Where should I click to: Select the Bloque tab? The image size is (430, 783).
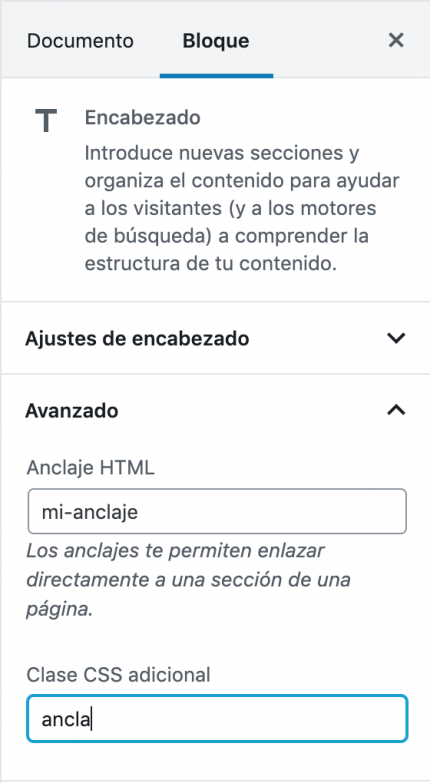[x=216, y=41]
